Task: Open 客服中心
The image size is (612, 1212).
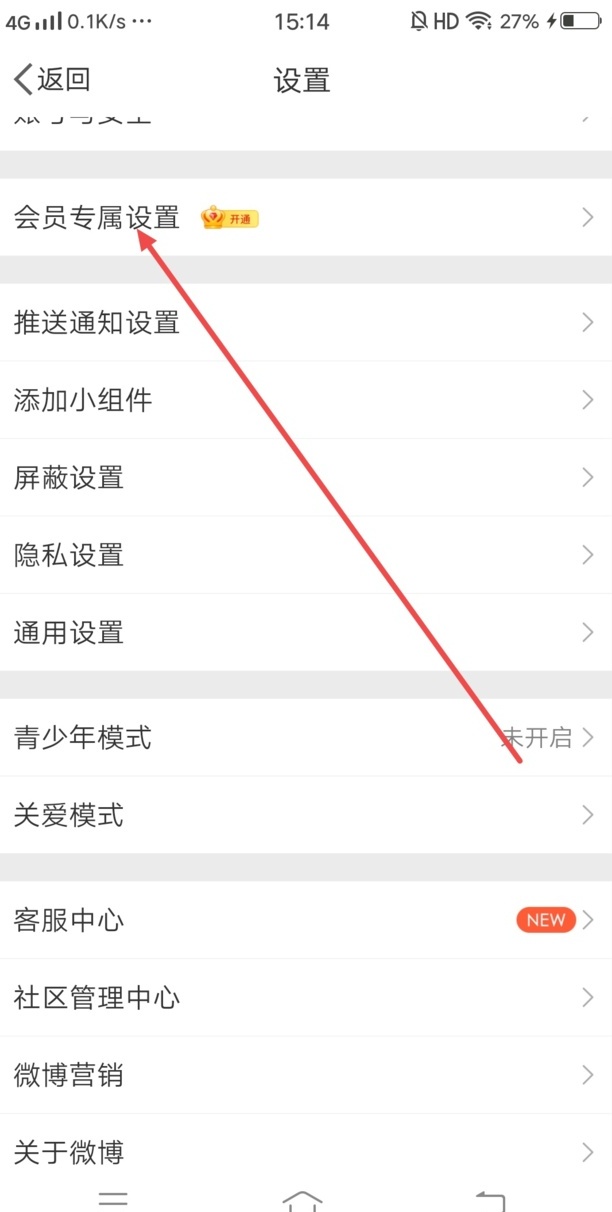Action: tap(300, 920)
